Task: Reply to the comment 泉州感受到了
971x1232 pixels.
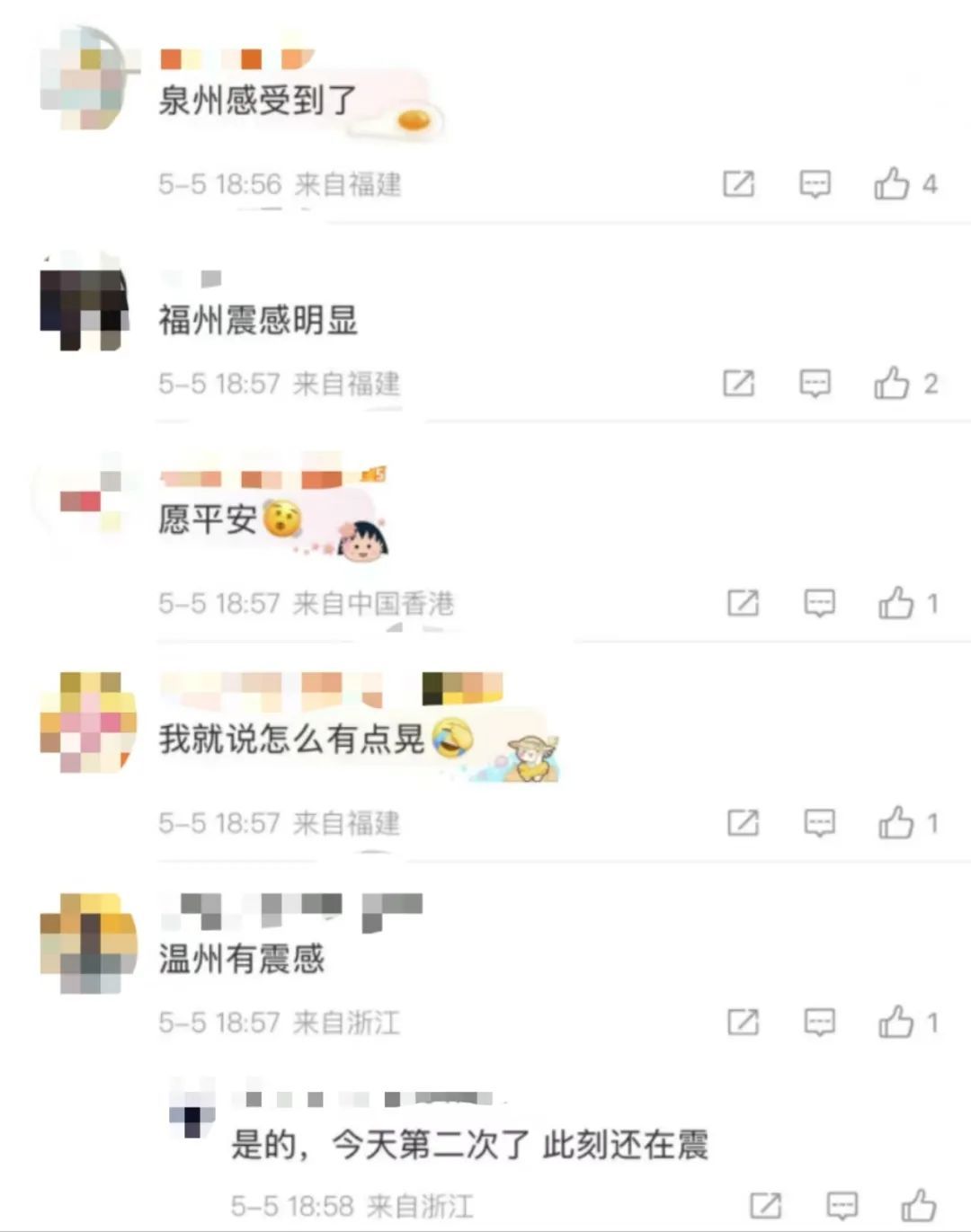Action: 815,184
